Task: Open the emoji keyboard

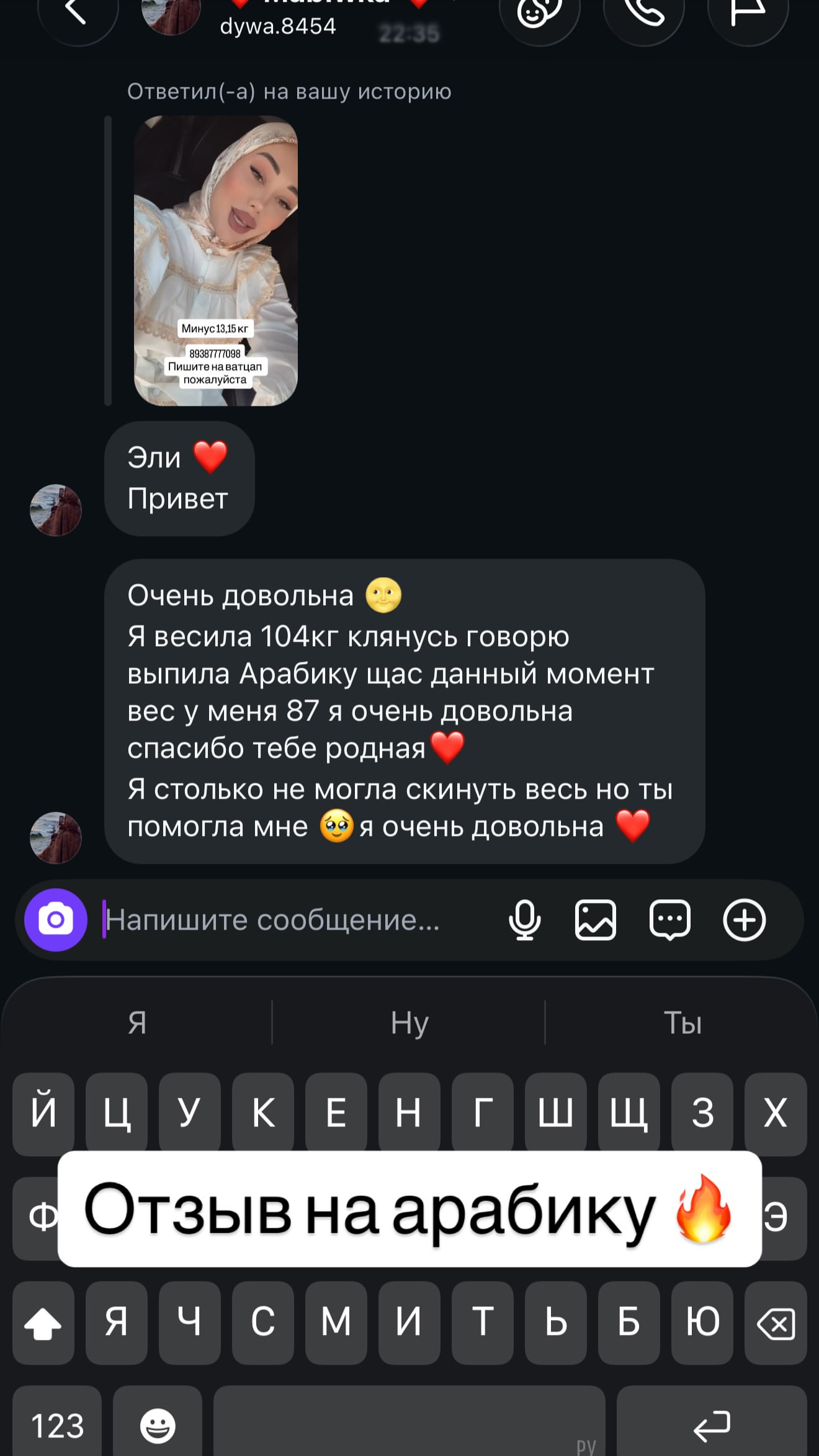Action: [158, 1424]
